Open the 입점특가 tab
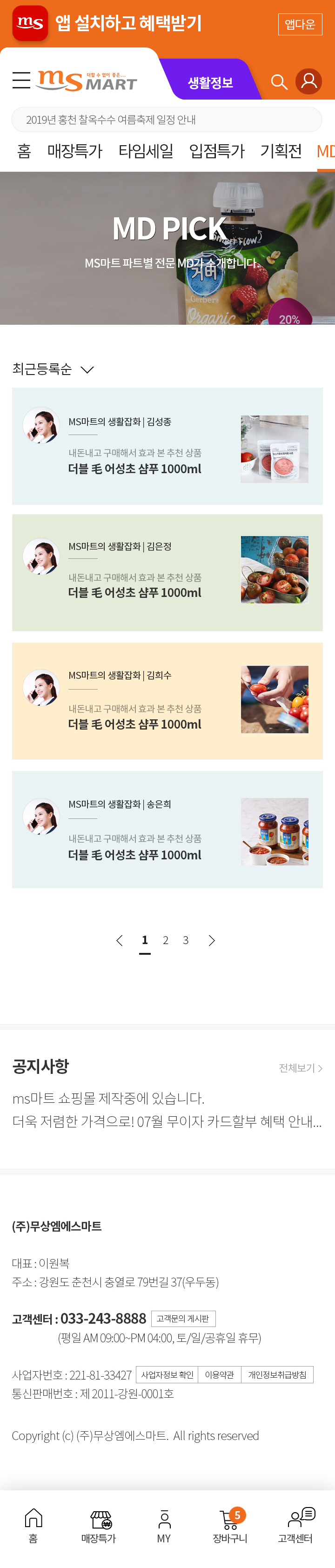335x1568 pixels. pyautogui.click(x=217, y=151)
